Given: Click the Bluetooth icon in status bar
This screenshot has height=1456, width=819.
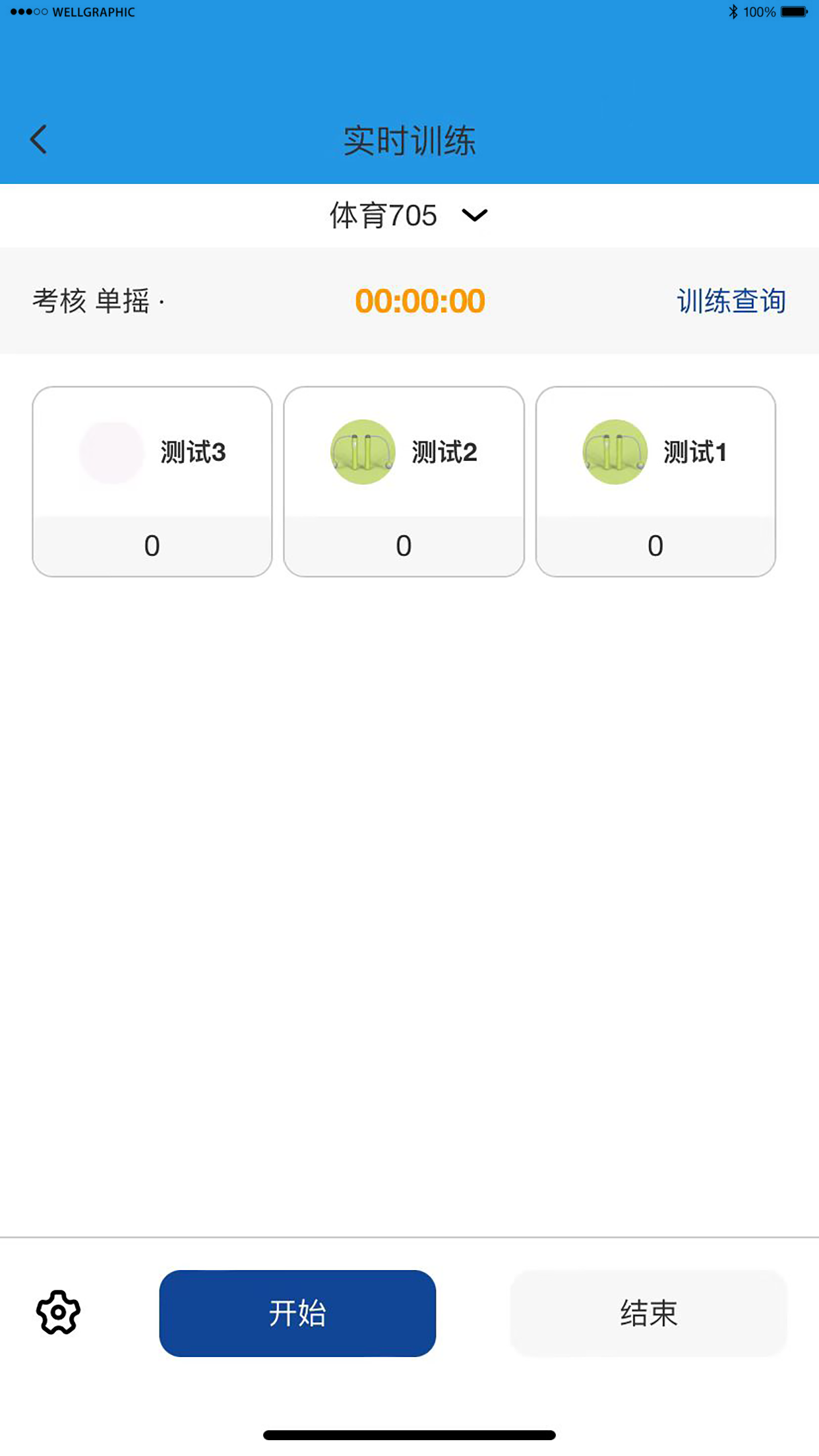Looking at the screenshot, I should pyautogui.click(x=732, y=11).
